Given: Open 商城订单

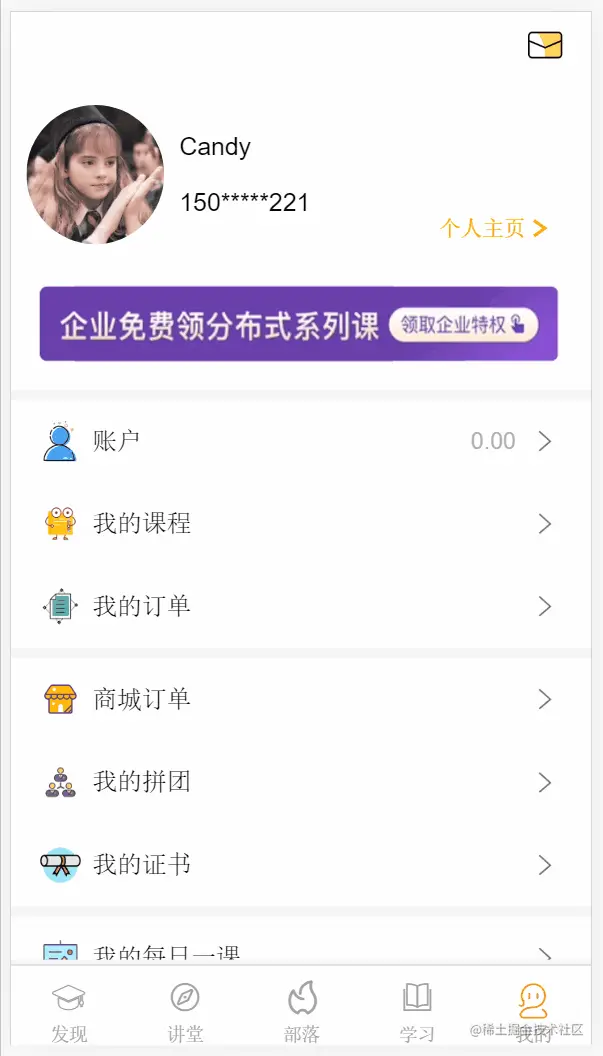Looking at the screenshot, I should [x=301, y=700].
